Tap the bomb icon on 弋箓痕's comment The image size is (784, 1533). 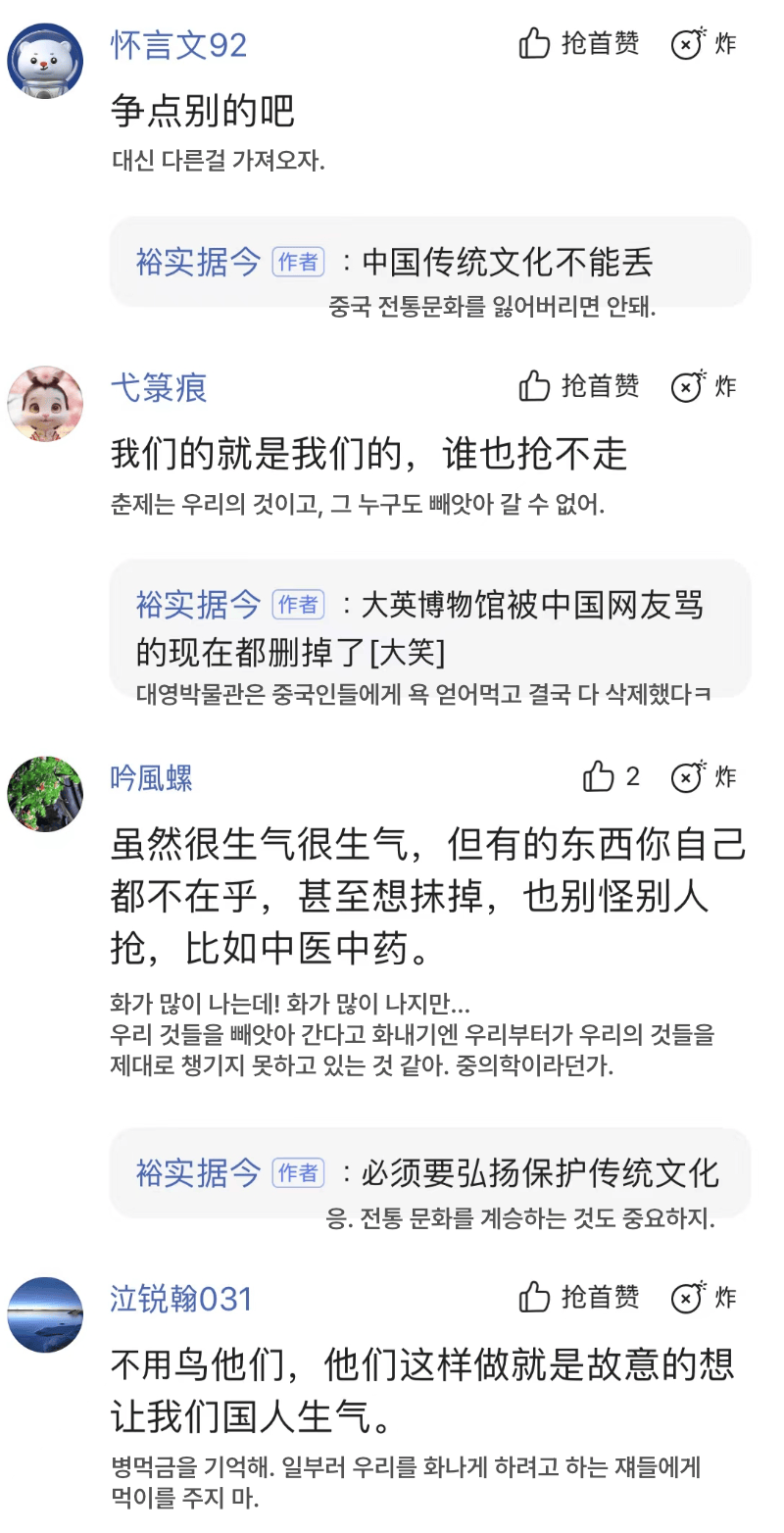pyautogui.click(x=689, y=386)
